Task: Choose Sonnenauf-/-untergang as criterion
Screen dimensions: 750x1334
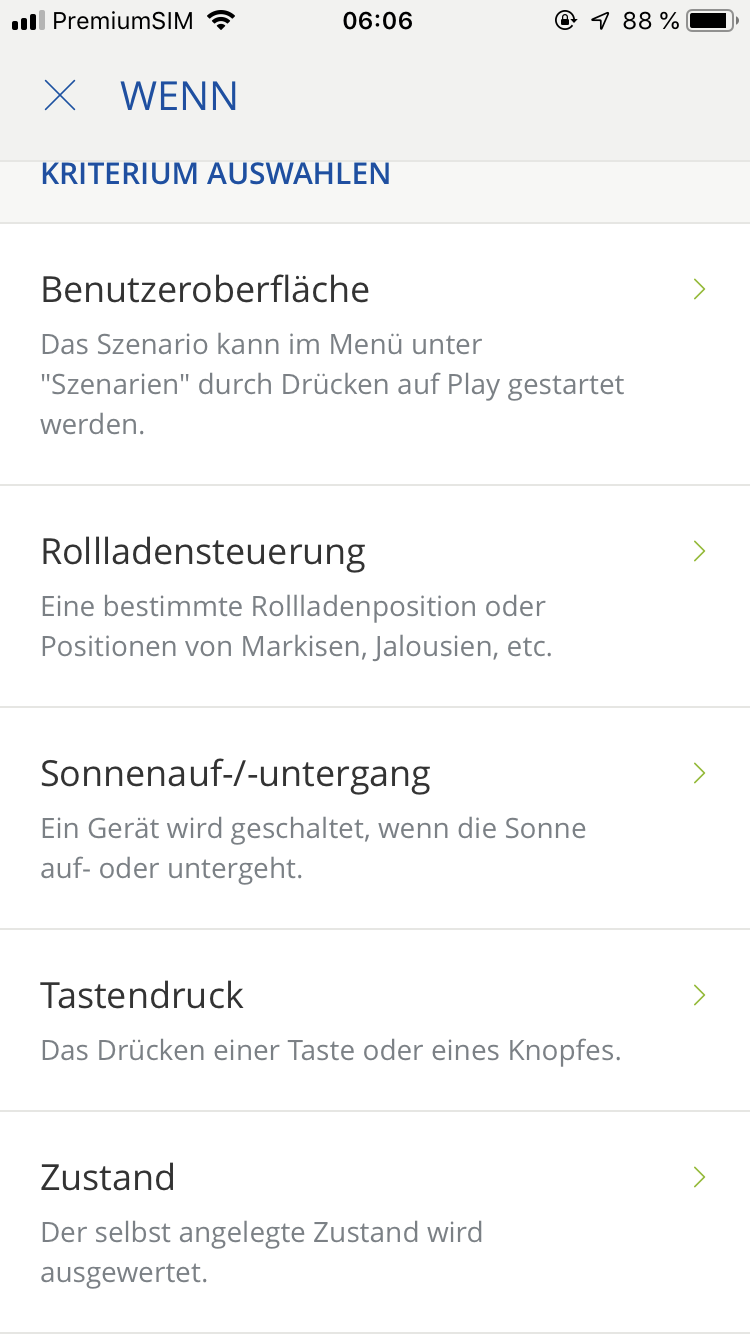Action: (x=374, y=818)
